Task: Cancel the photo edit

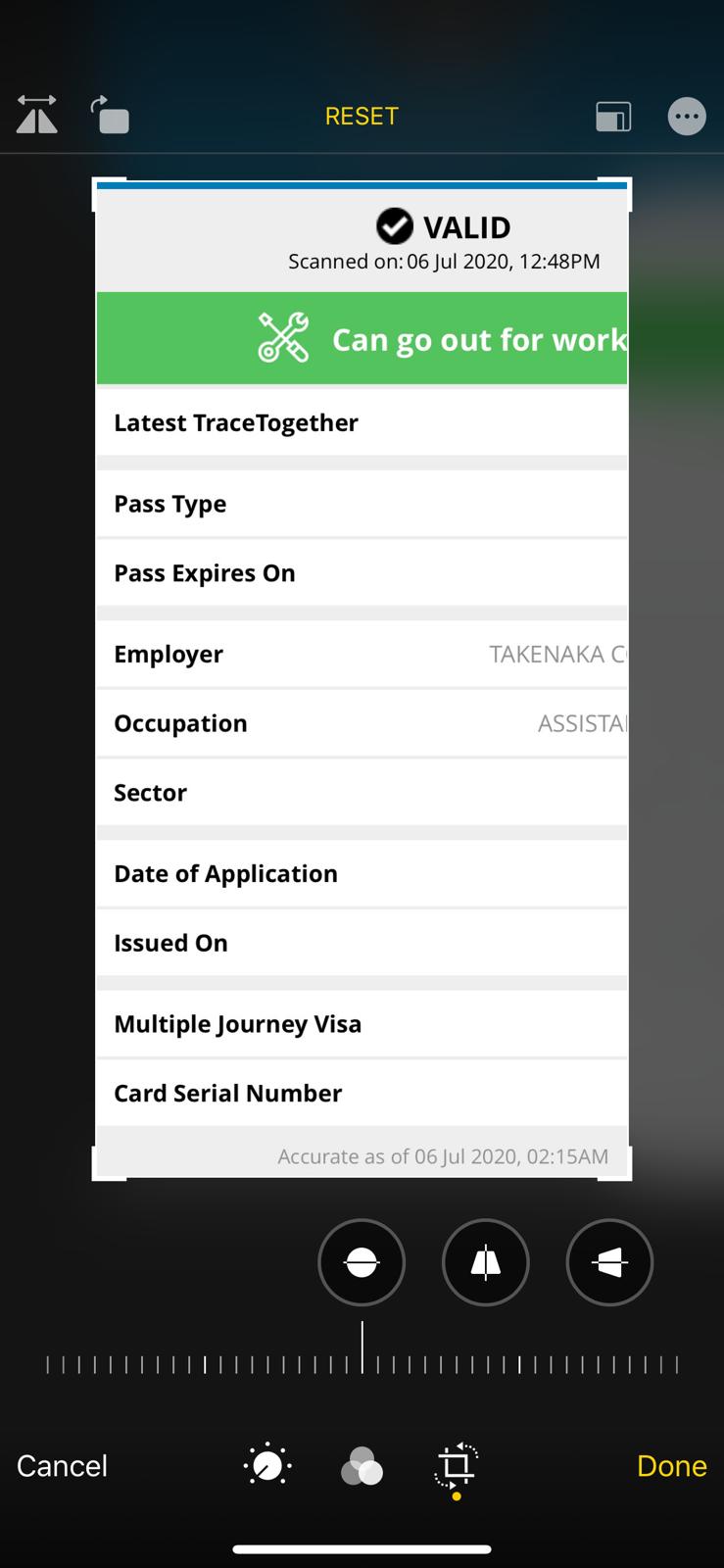Action: (62, 1465)
